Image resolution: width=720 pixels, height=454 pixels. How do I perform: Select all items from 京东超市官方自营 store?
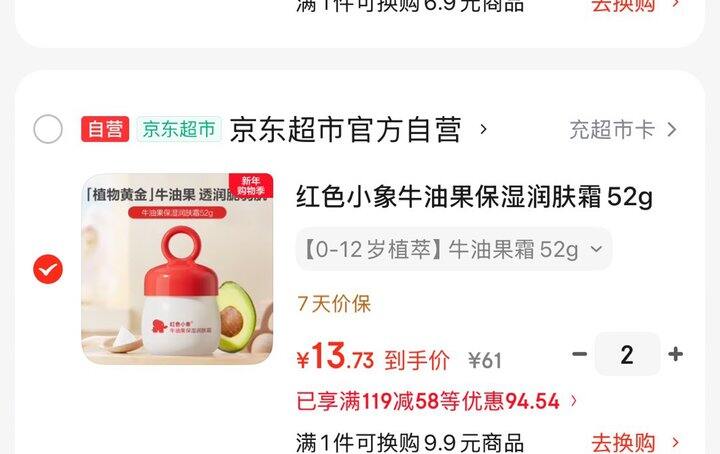48,129
